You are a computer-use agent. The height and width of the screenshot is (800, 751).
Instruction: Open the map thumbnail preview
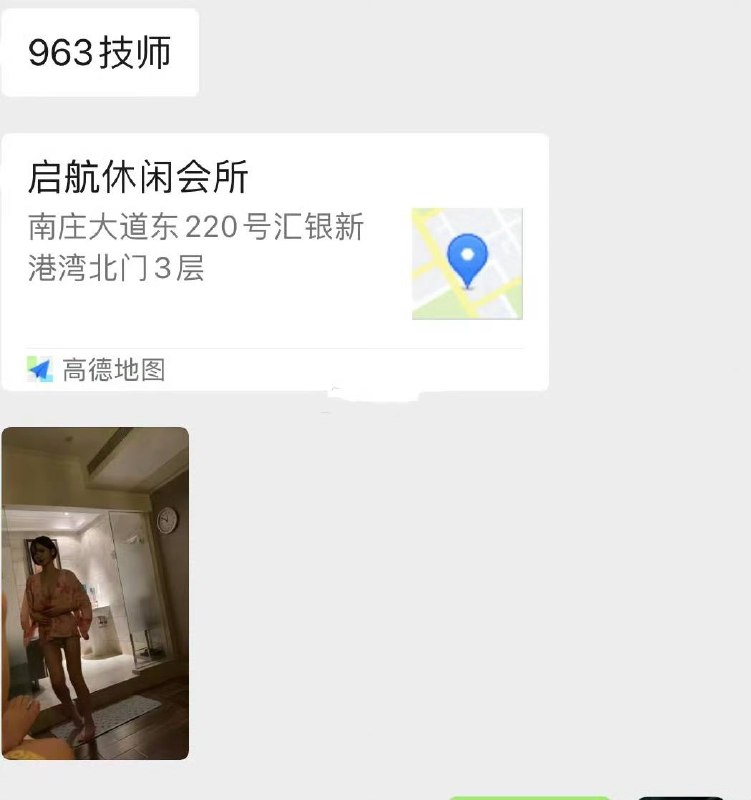tap(465, 262)
